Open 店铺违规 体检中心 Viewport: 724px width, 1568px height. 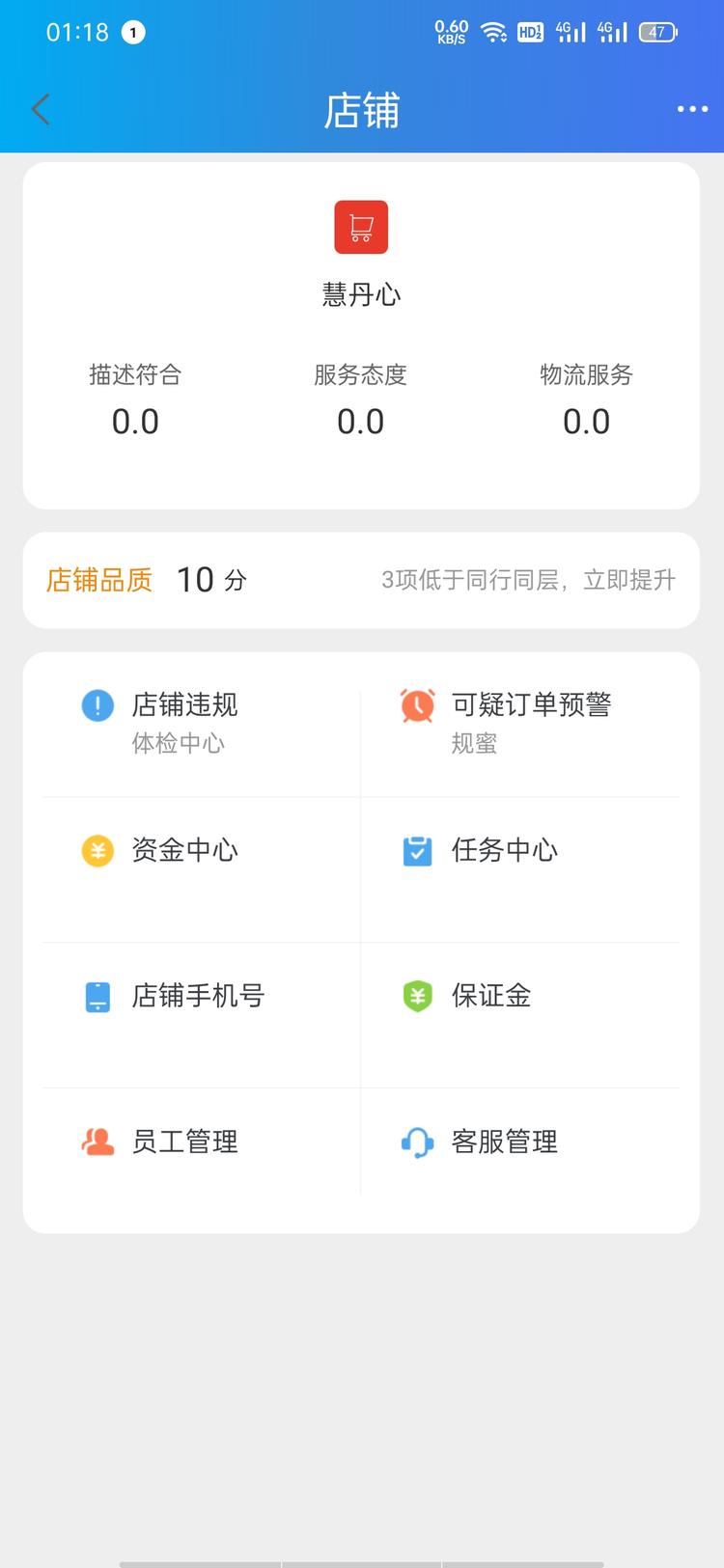183,723
